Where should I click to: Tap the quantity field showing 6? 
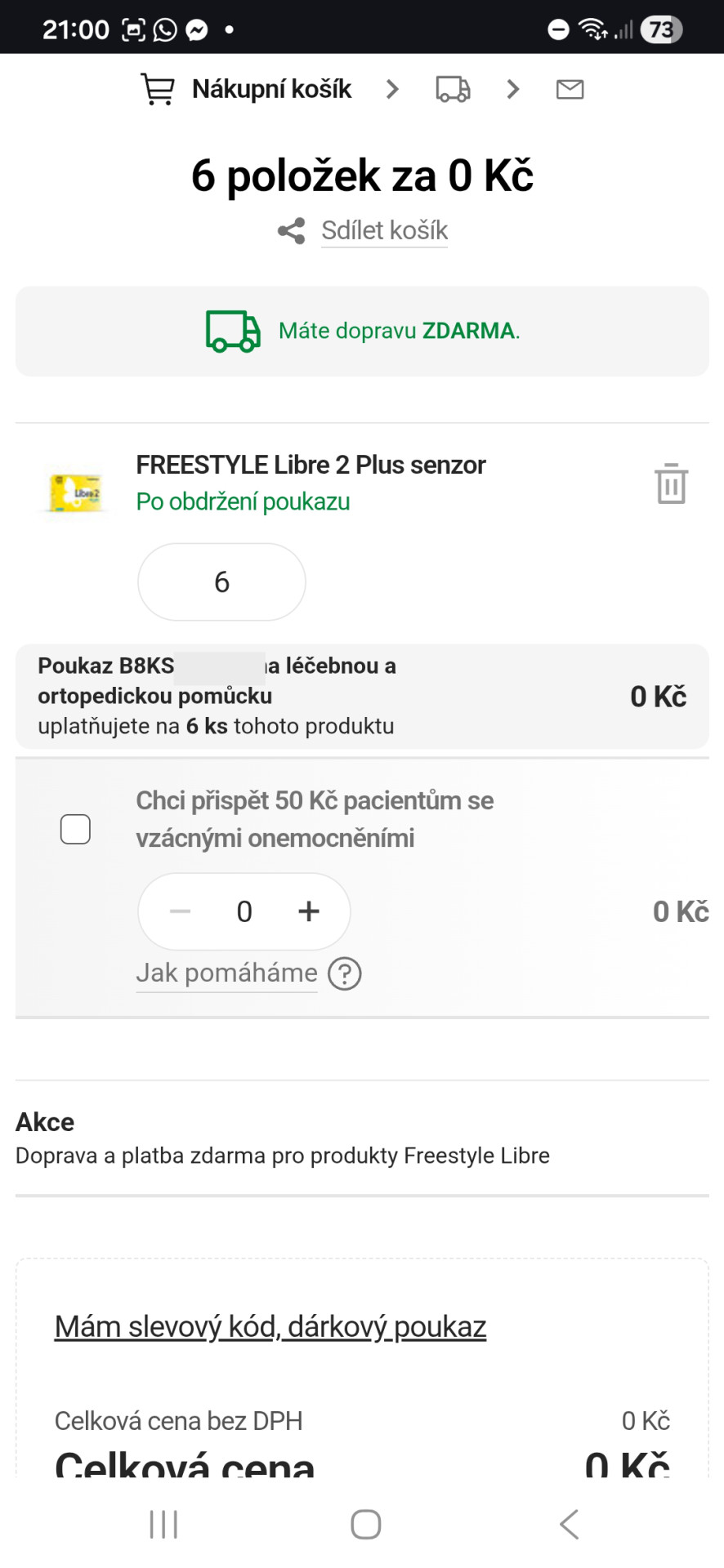[x=221, y=582]
